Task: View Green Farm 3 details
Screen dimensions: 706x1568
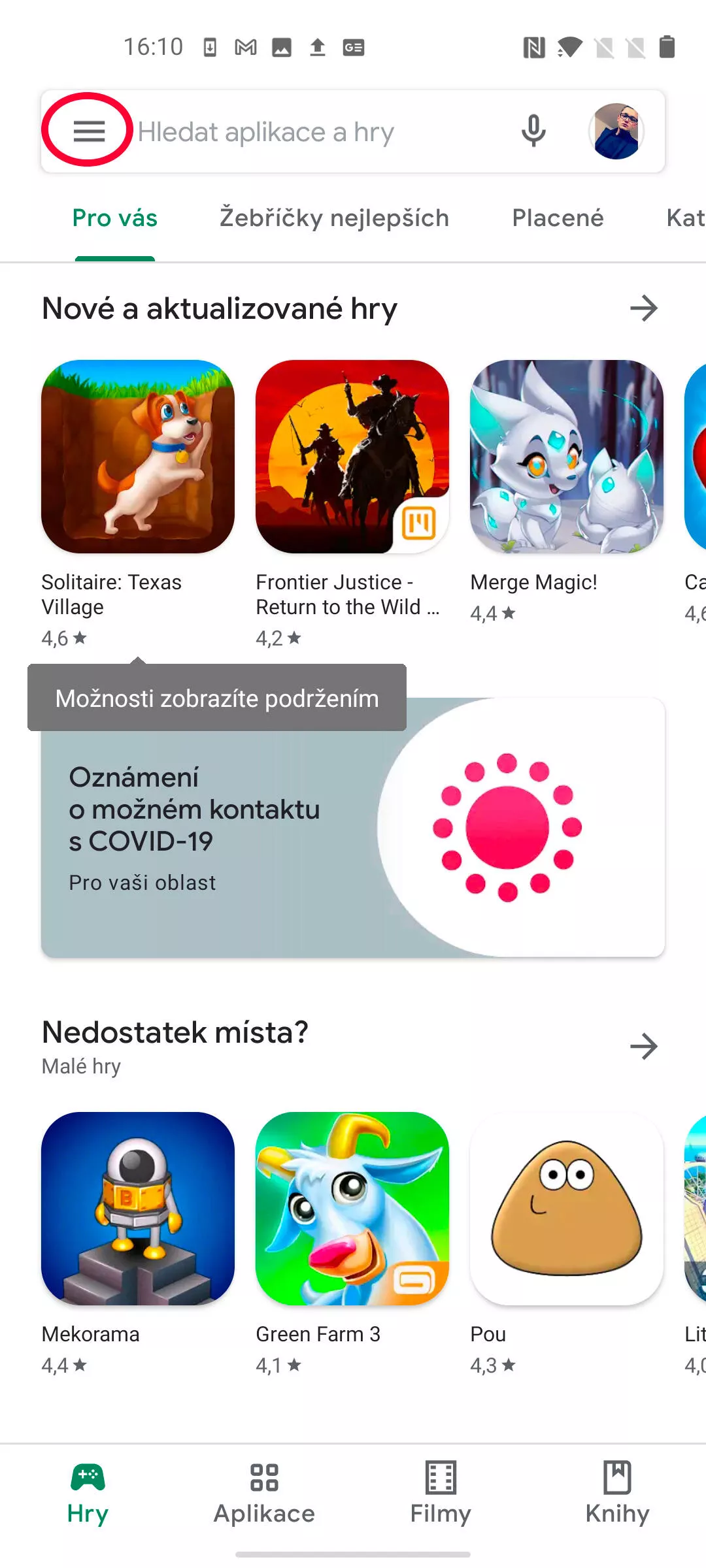Action: pyautogui.click(x=352, y=1209)
